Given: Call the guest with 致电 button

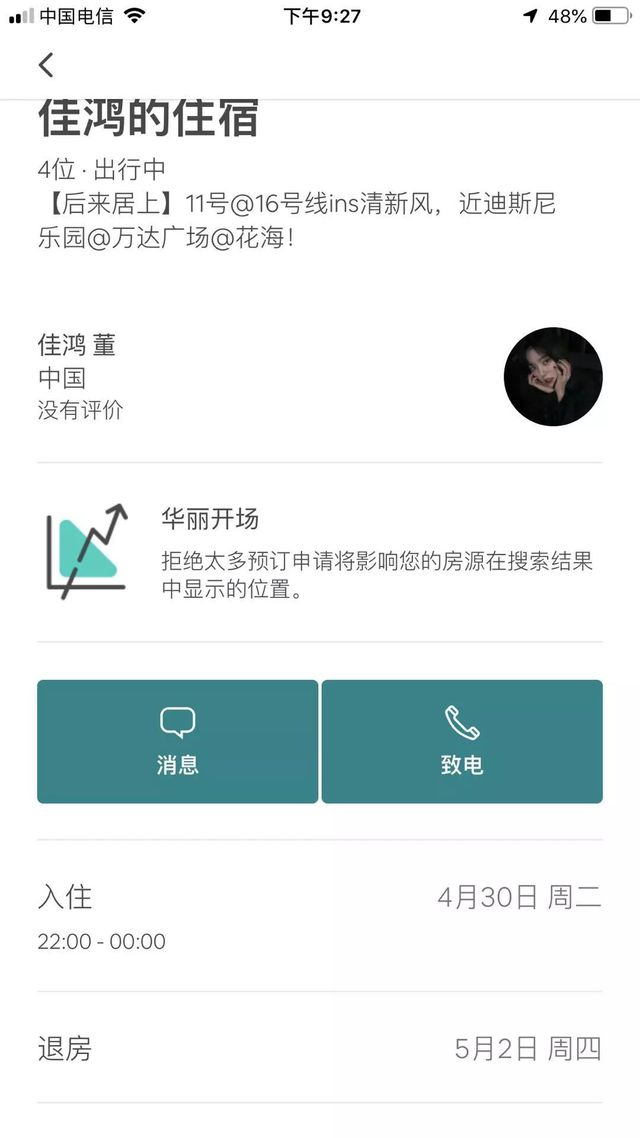Looking at the screenshot, I should coord(461,741).
